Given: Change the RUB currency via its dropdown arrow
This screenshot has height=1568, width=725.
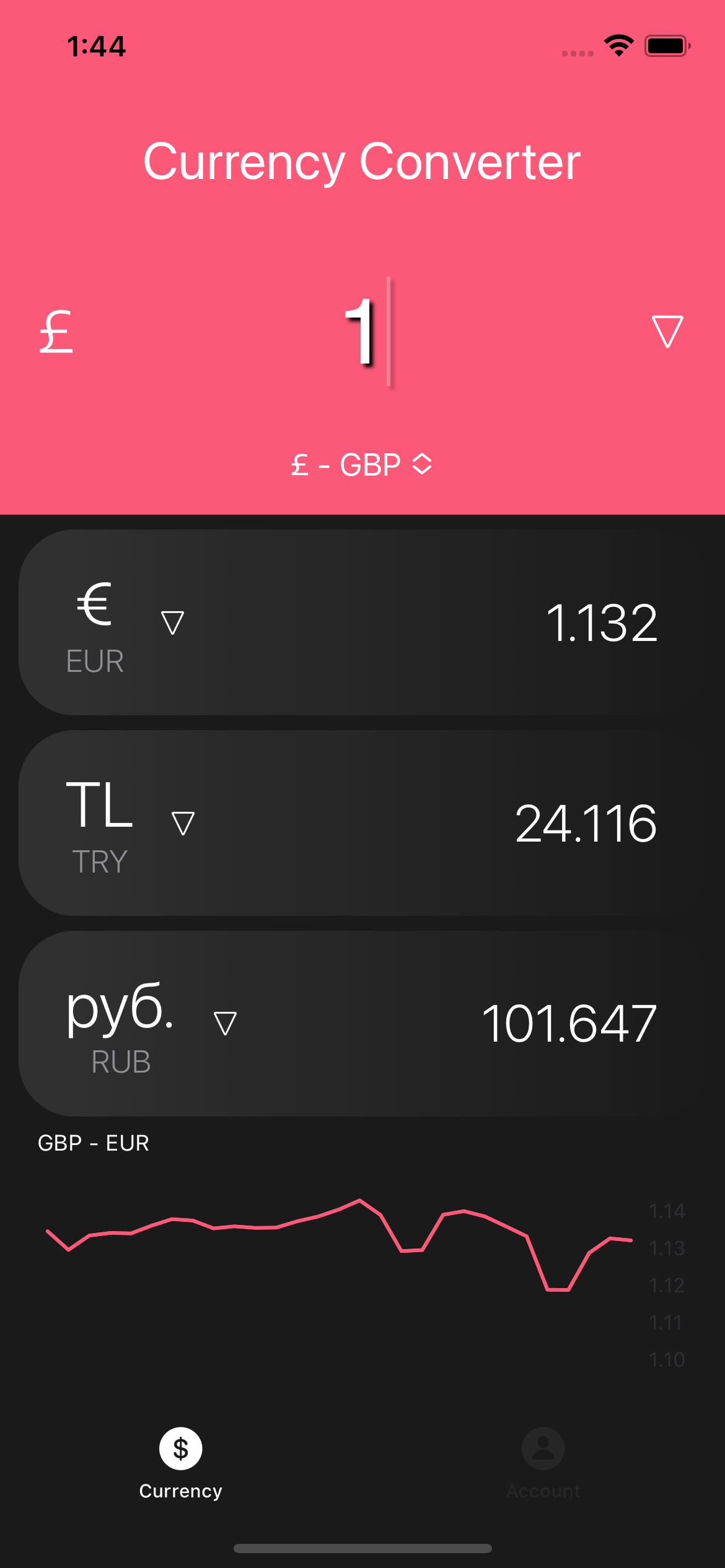Looking at the screenshot, I should (x=225, y=1023).
